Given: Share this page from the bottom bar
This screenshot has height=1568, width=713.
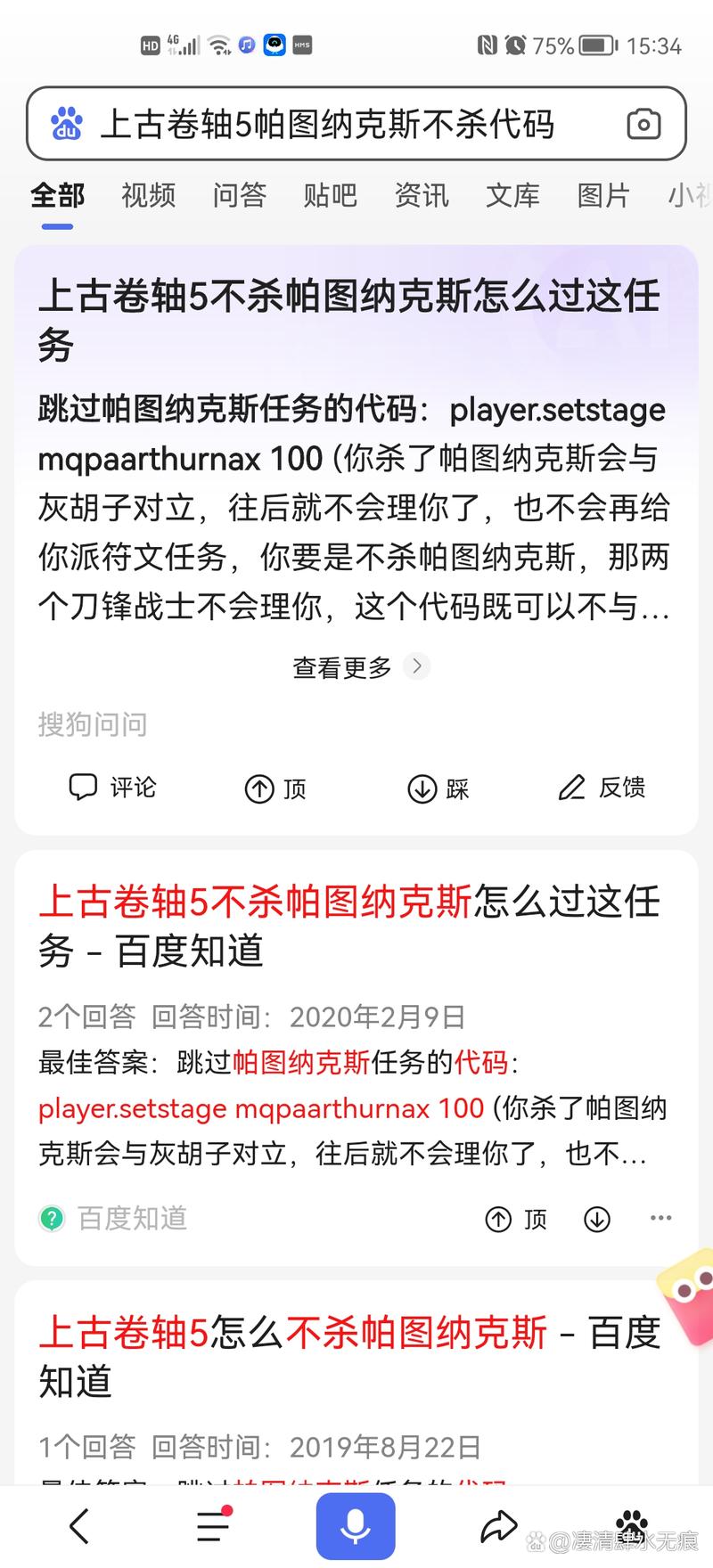Looking at the screenshot, I should click(x=498, y=1526).
